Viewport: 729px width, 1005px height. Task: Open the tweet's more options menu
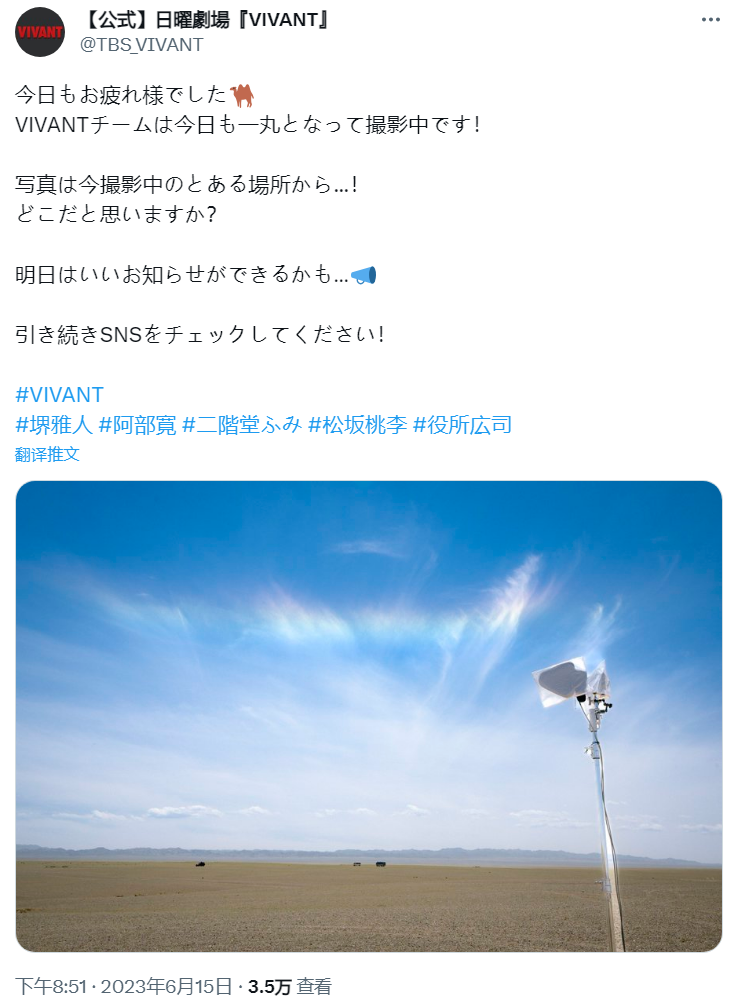[x=709, y=20]
